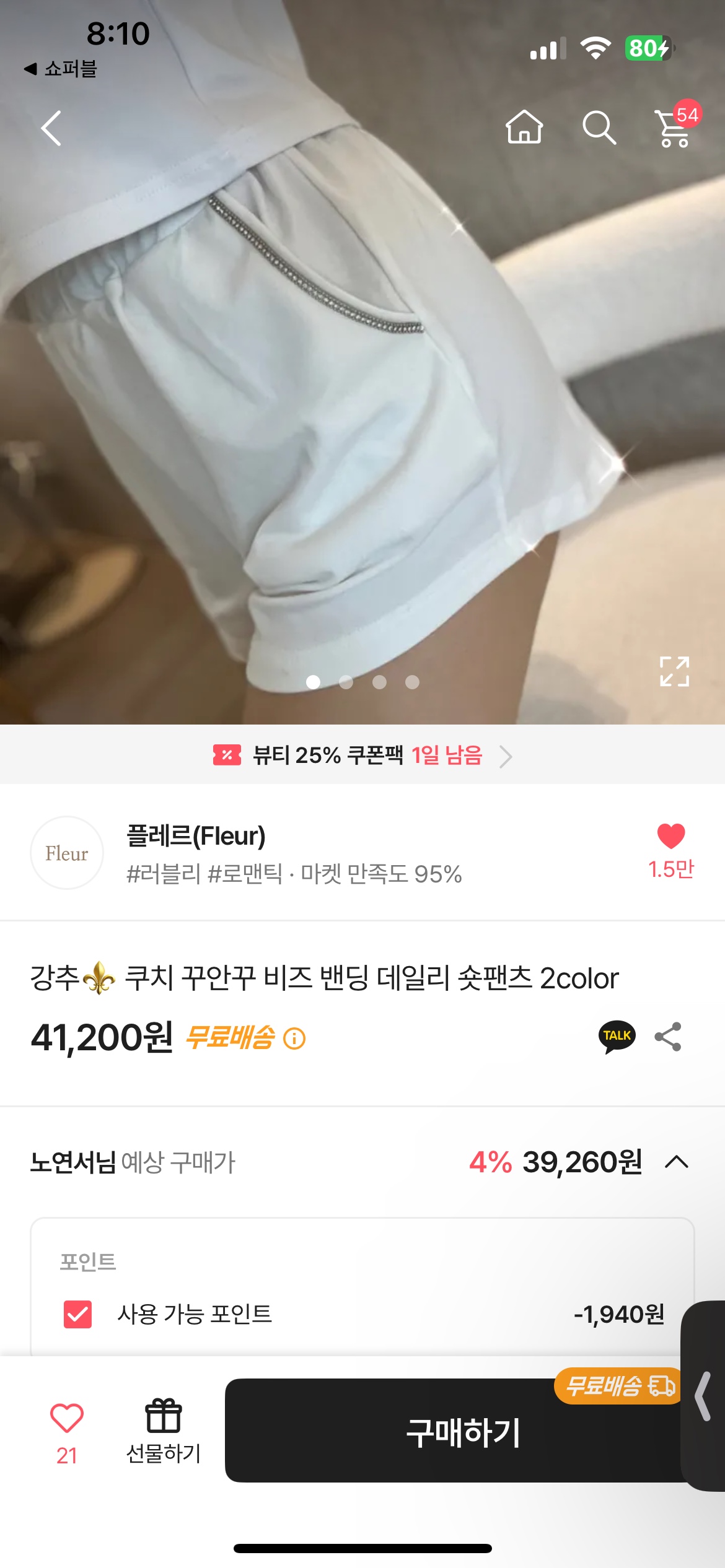Open the search magnifier

(x=599, y=128)
